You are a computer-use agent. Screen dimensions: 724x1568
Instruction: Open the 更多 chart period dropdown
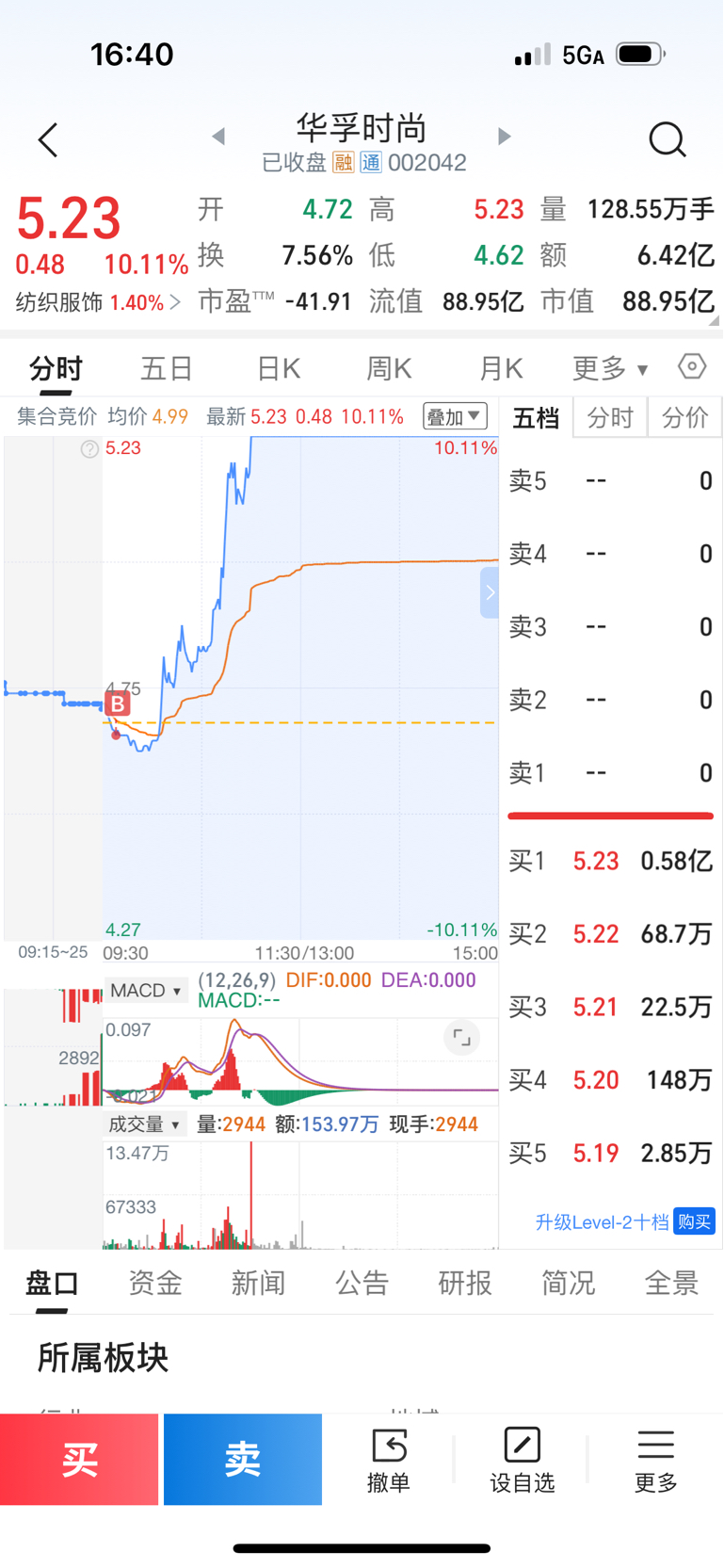point(610,368)
